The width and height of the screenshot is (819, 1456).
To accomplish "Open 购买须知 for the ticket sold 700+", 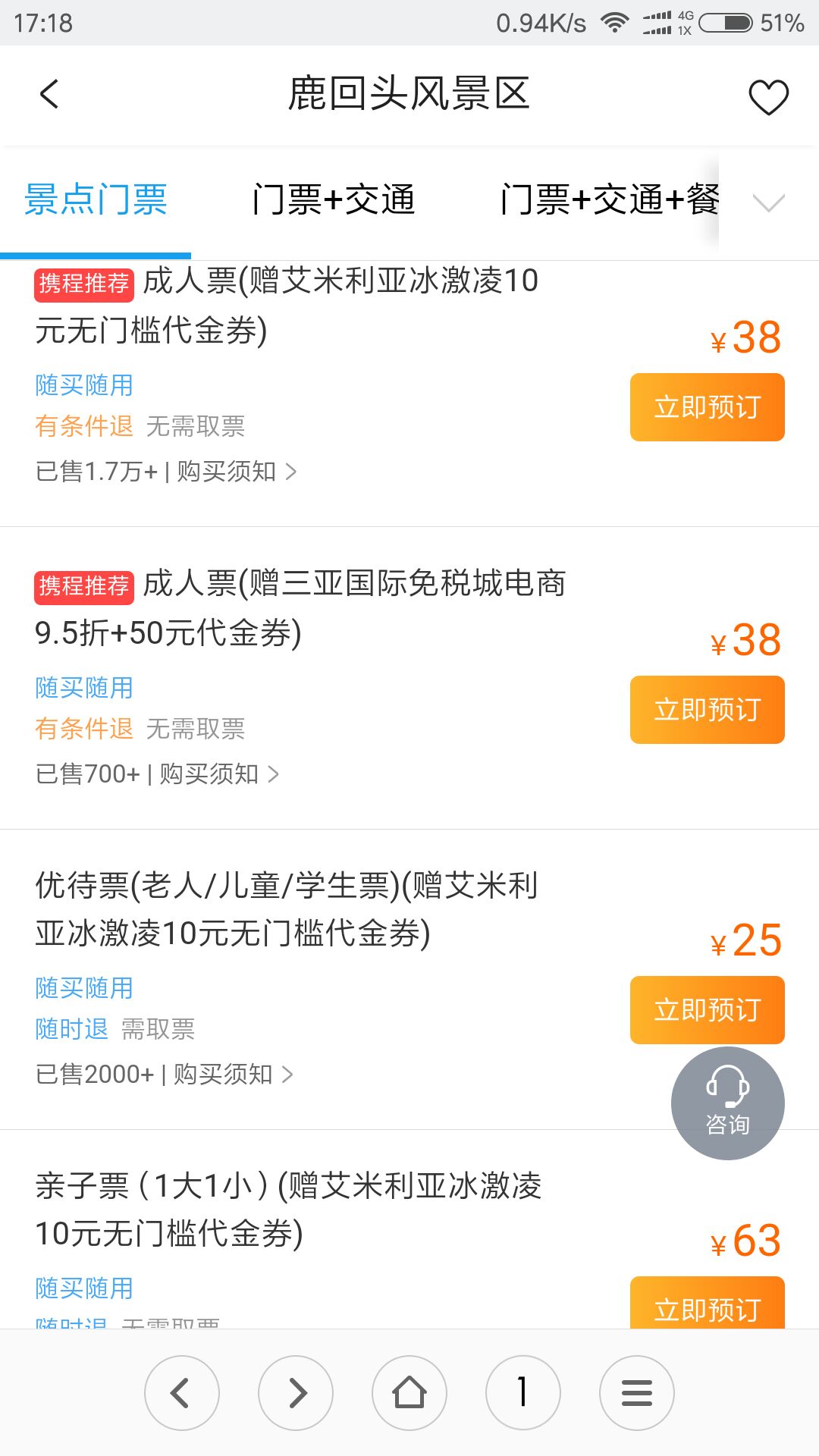I will (x=219, y=774).
